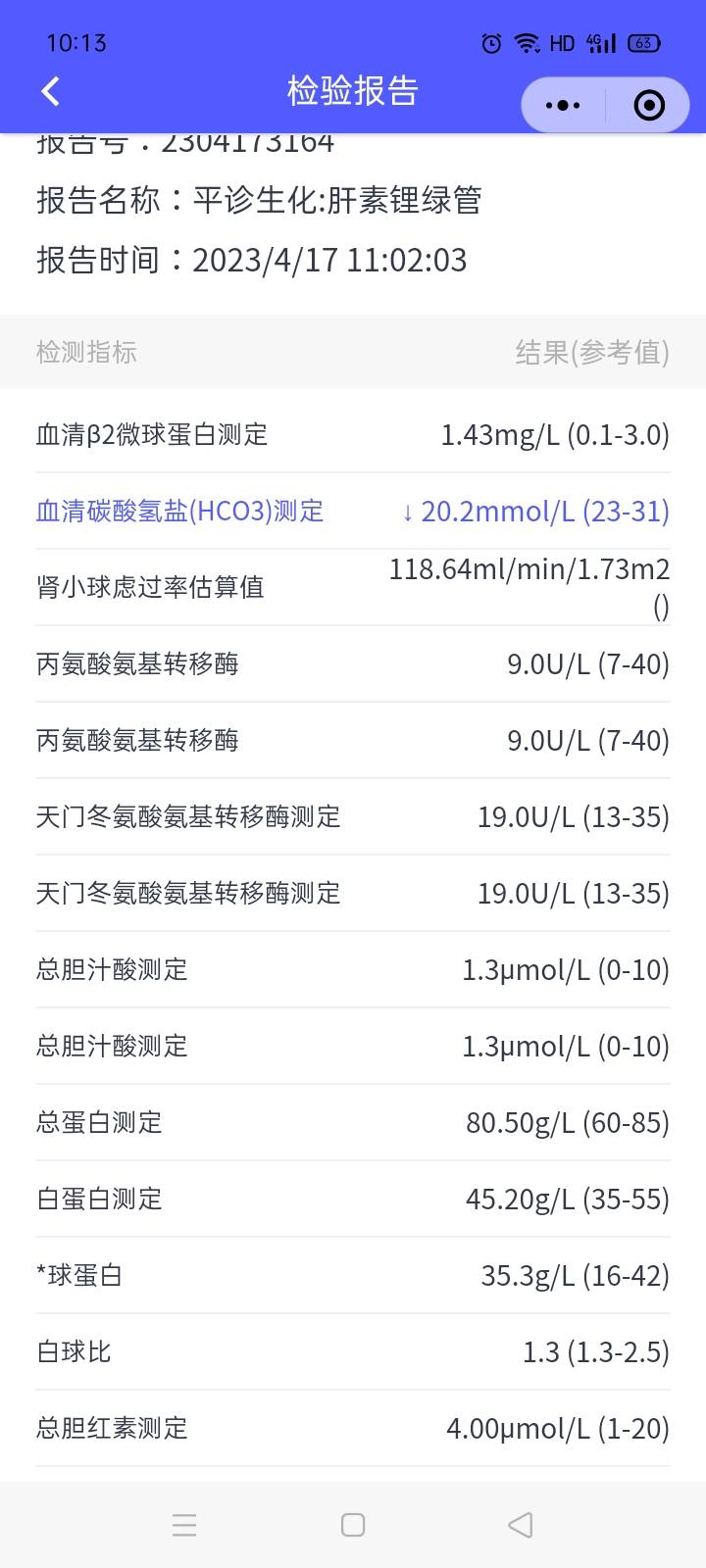Tap the status bar clock showing 10:13

point(76,42)
